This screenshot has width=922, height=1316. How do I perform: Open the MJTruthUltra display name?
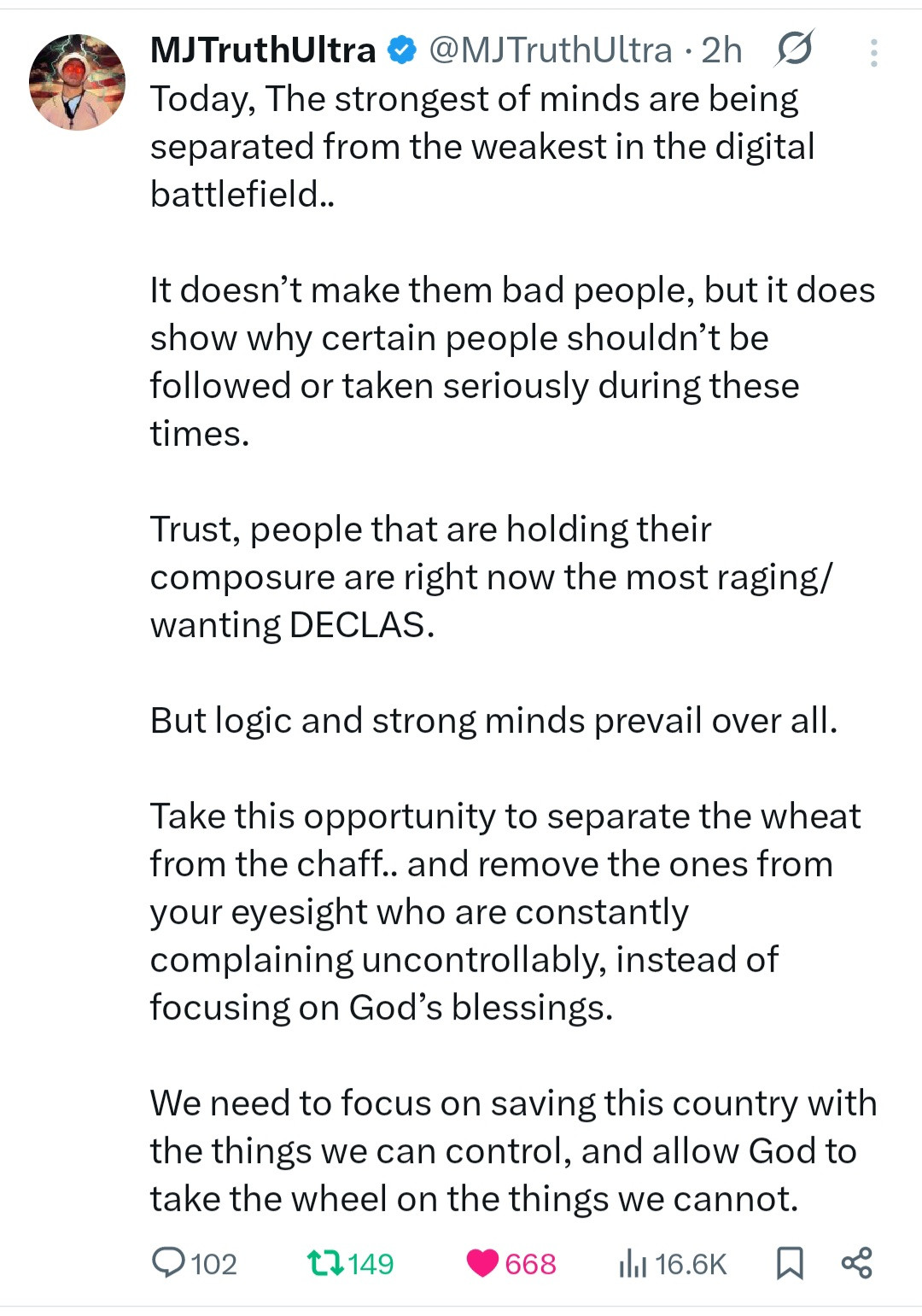[x=263, y=50]
